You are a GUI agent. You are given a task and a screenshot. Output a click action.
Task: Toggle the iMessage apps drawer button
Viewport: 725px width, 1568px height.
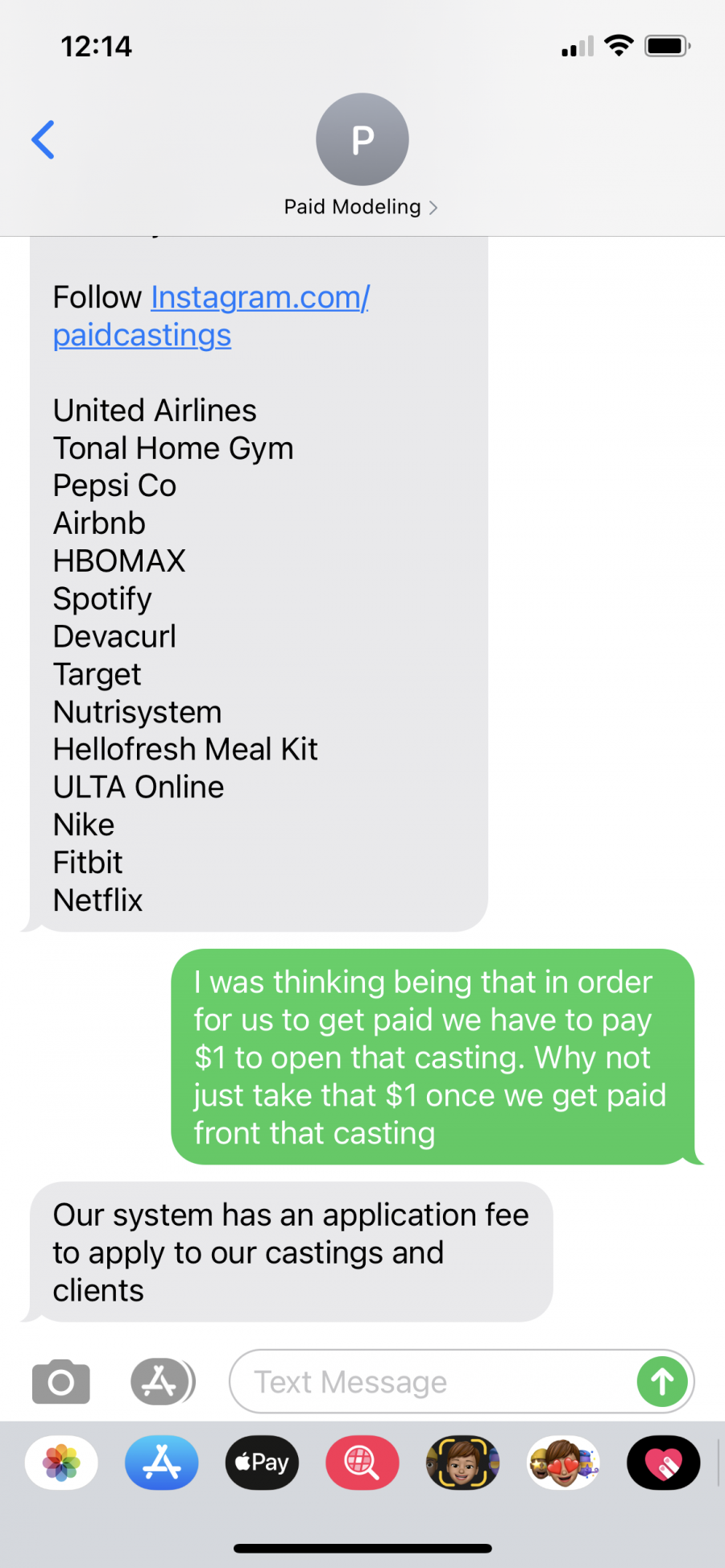[x=162, y=1382]
